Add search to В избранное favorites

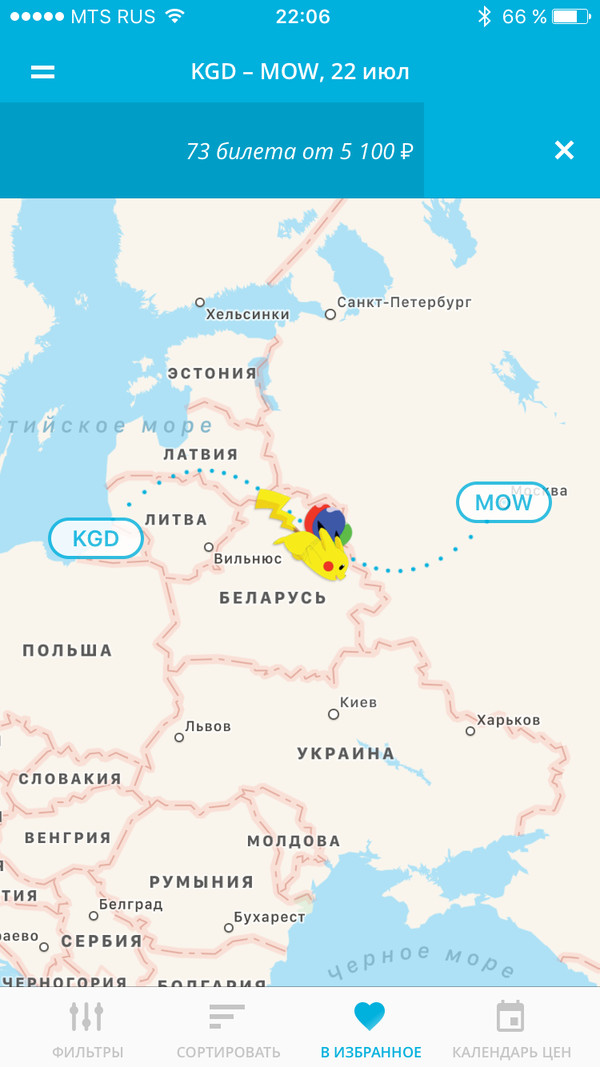370,1028
